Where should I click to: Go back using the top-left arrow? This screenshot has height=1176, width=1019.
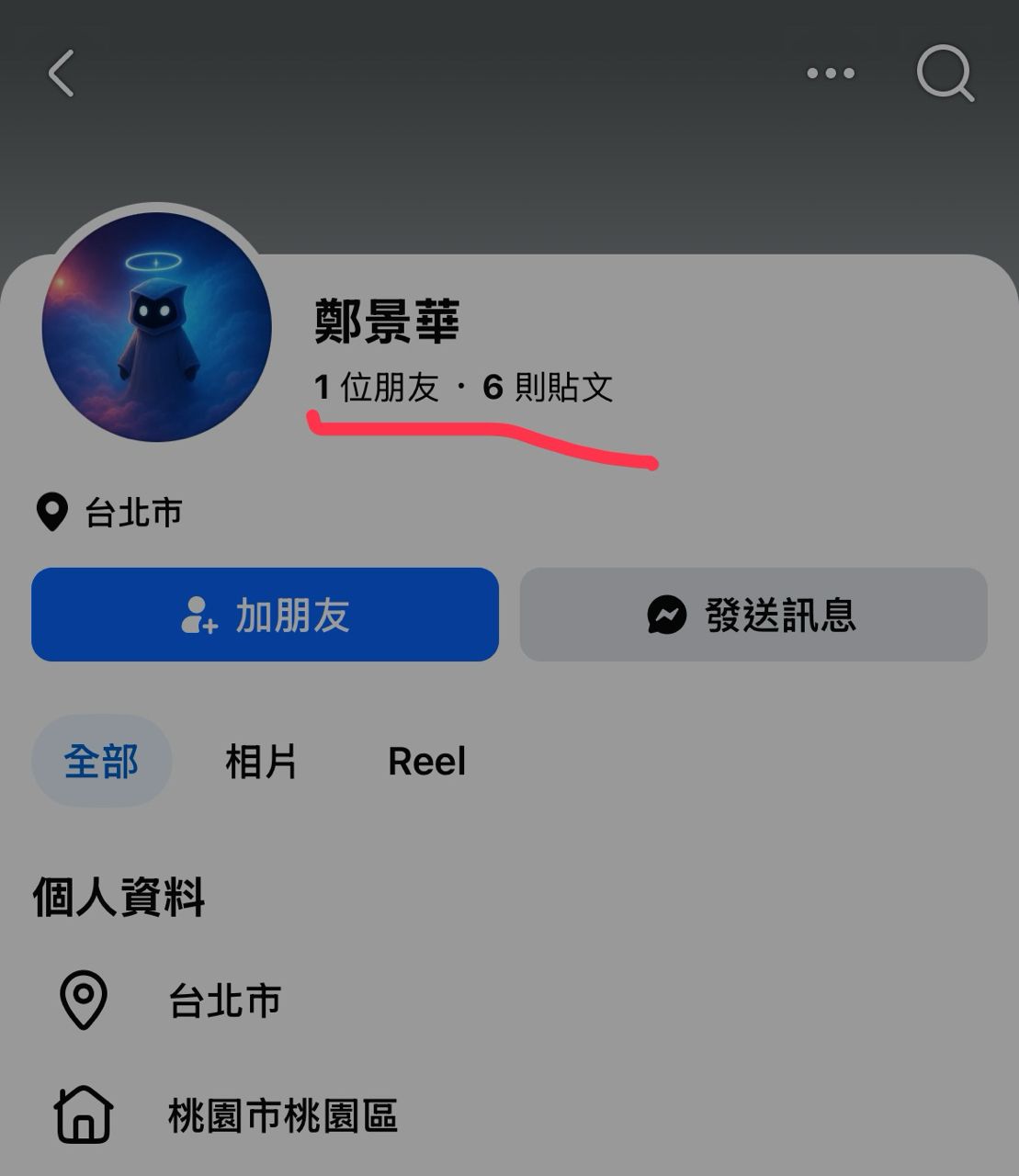[x=61, y=73]
